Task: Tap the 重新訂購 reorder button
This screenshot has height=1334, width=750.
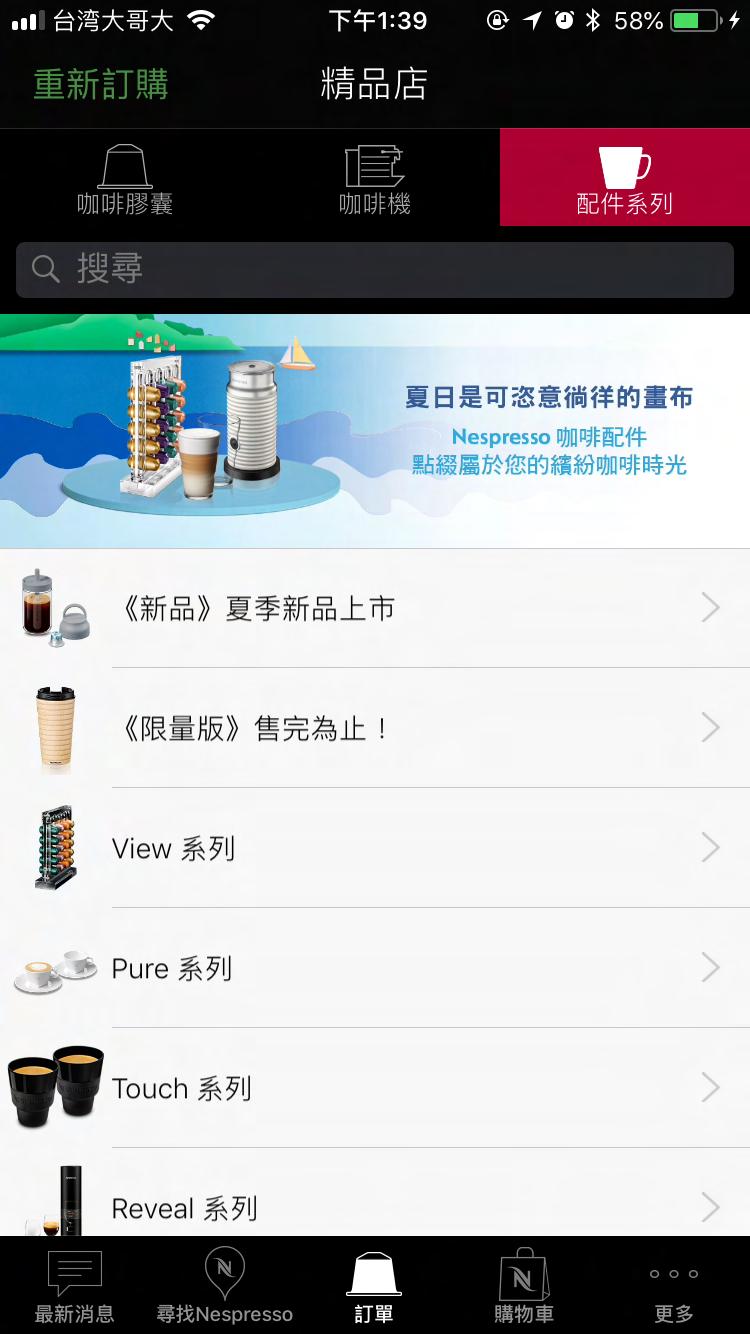Action: pos(101,84)
